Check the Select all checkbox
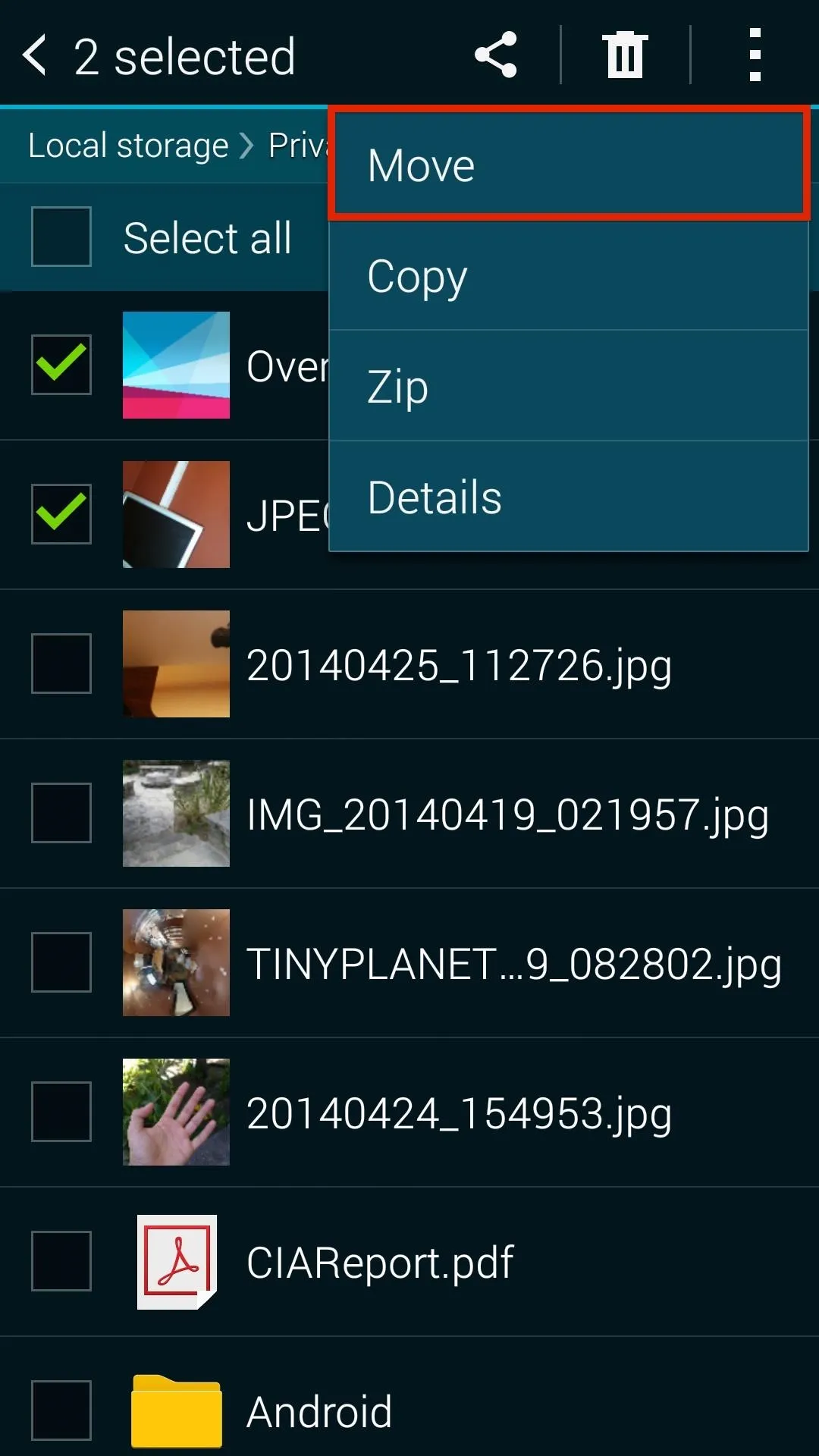Screen dimensions: 819x1456 pos(61,237)
